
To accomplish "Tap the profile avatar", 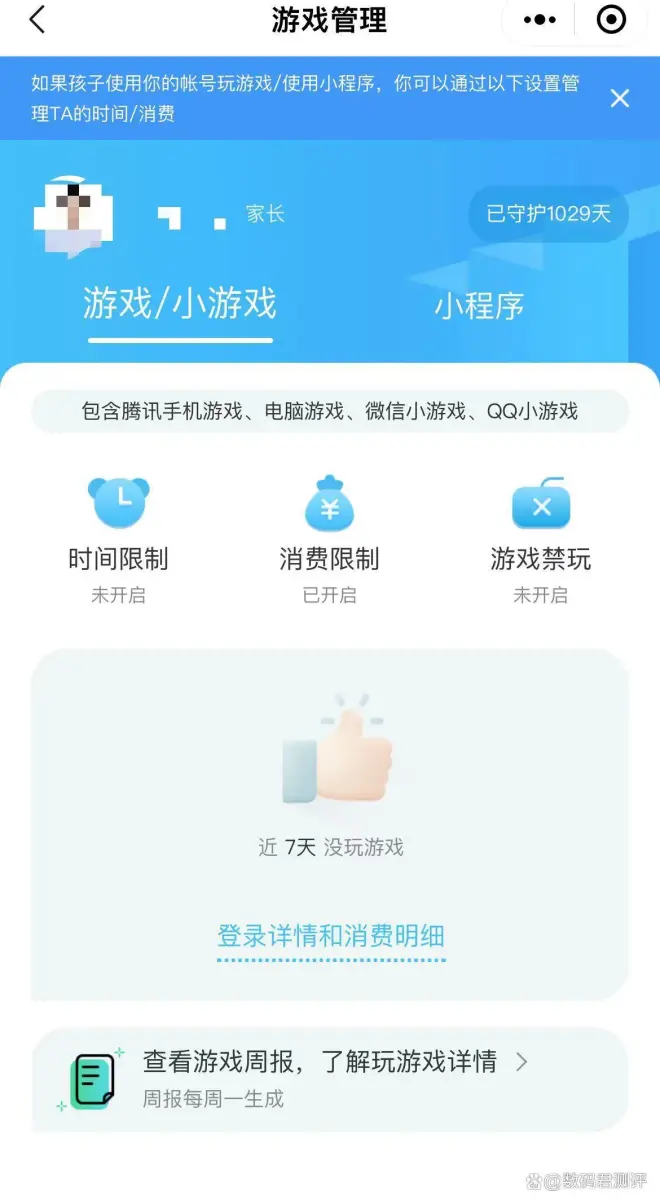I will 72,216.
